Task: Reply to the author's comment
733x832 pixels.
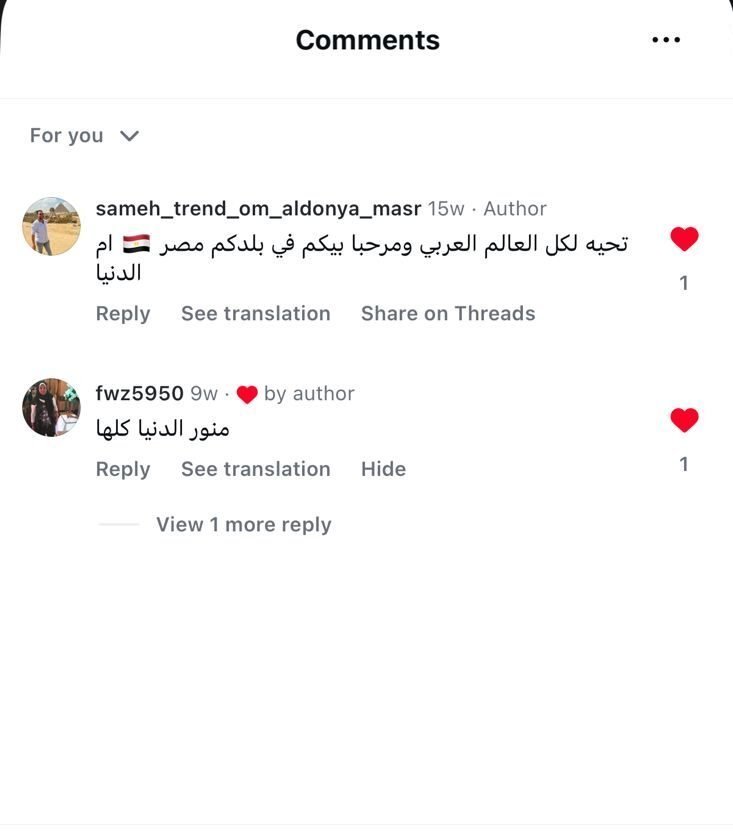Action: tap(123, 313)
